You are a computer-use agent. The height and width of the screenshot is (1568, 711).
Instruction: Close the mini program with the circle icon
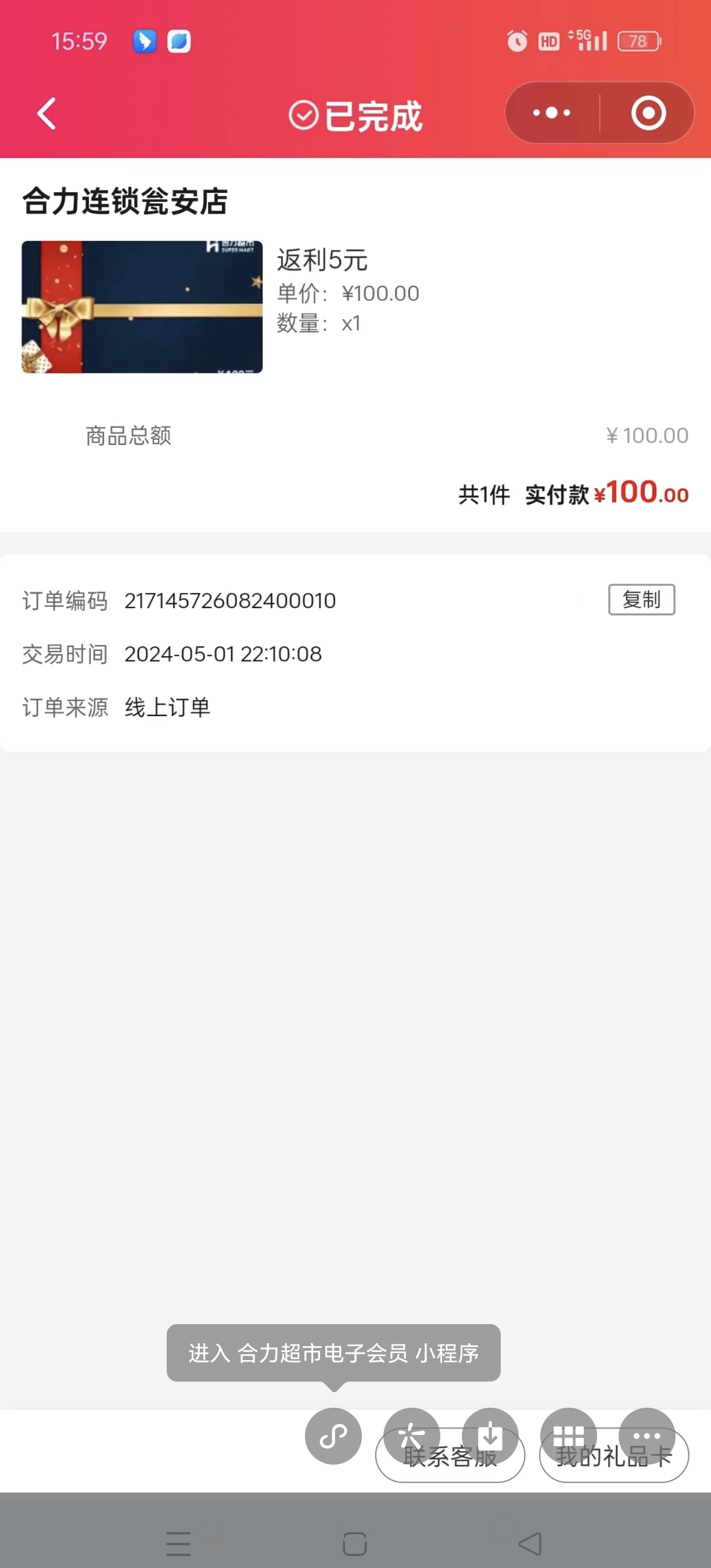pyautogui.click(x=648, y=113)
